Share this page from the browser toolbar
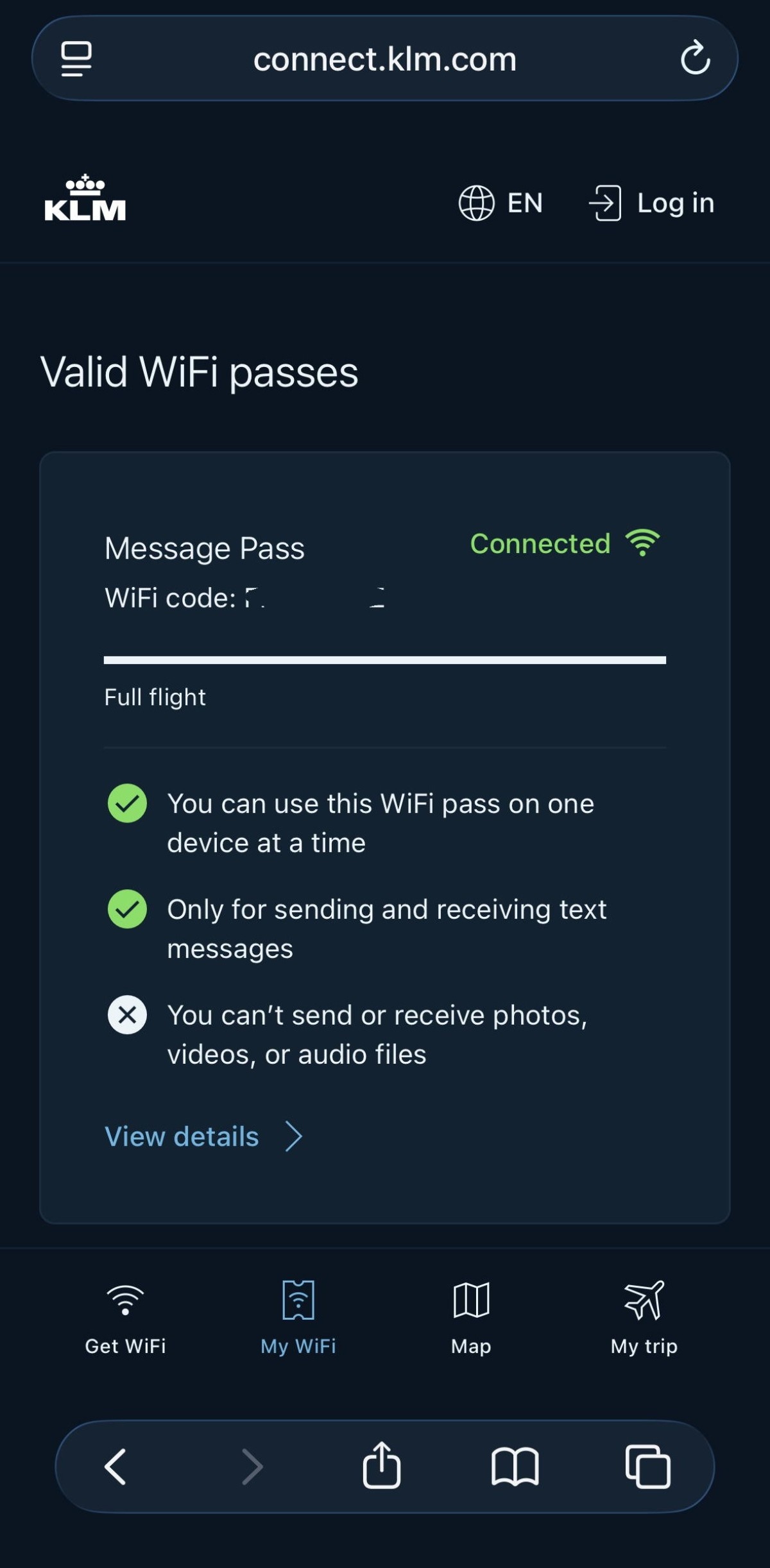This screenshot has height=1568, width=770. point(382,1465)
